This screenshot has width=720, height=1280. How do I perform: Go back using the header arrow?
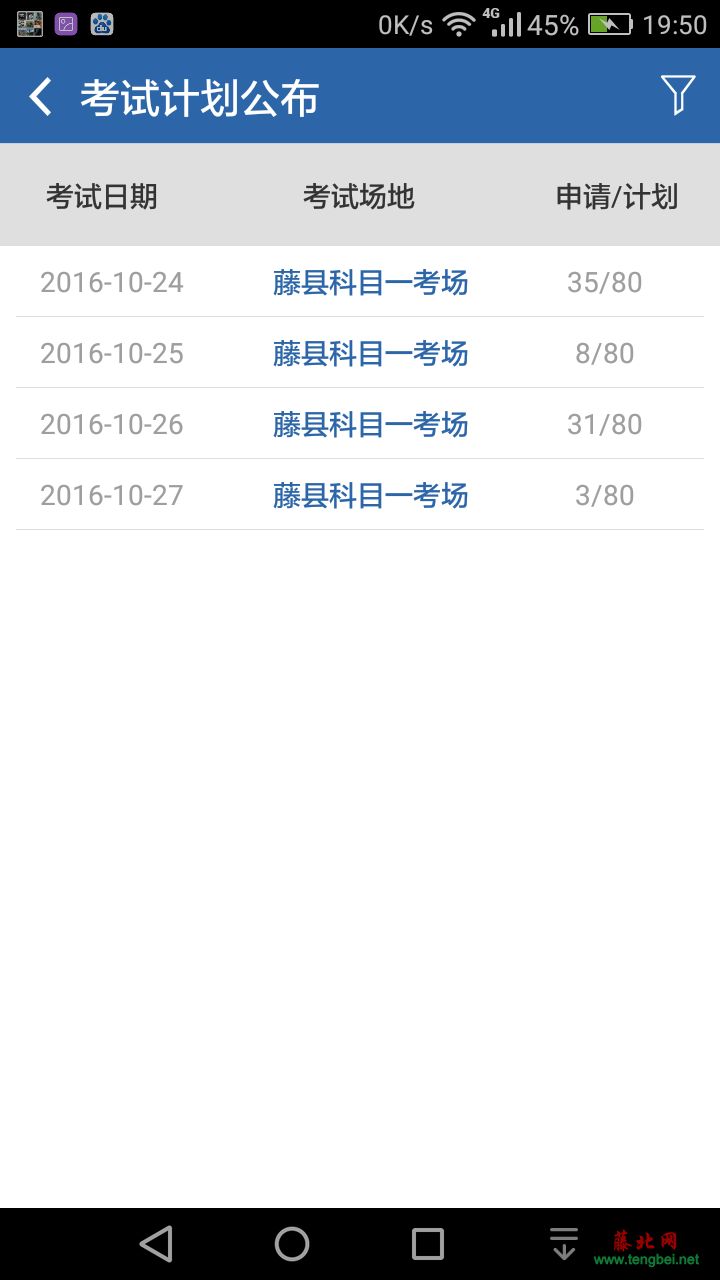[x=40, y=97]
